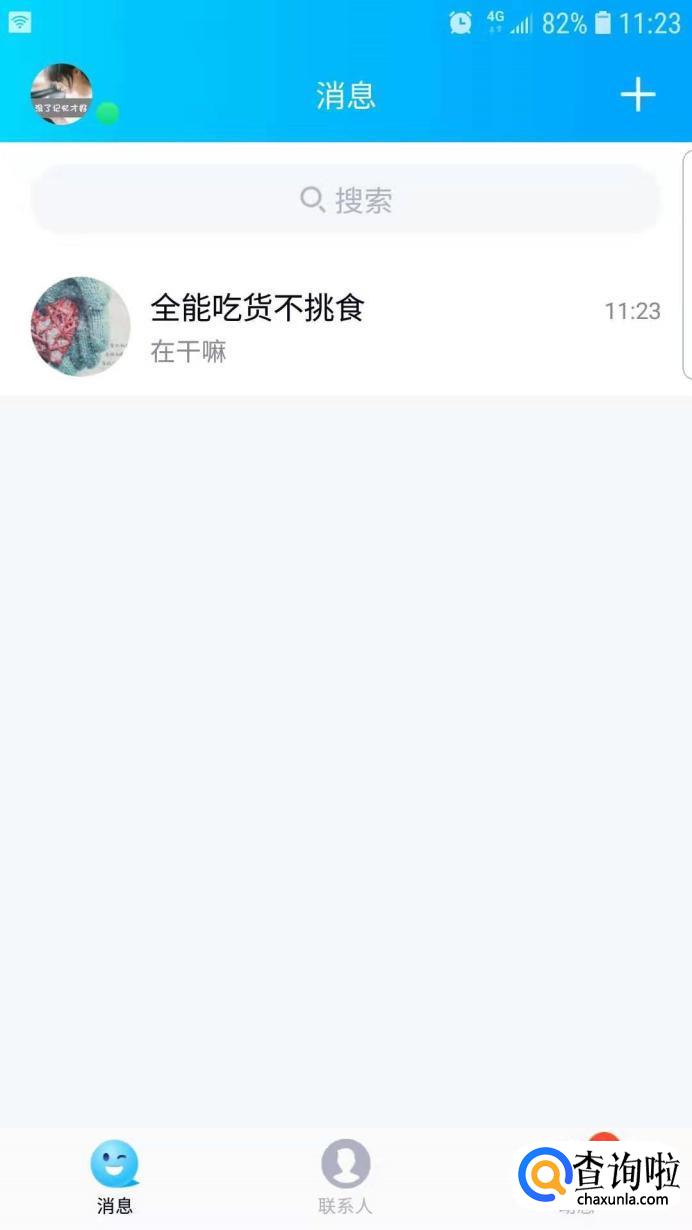Switch to the 联系人 tab

point(345,1176)
